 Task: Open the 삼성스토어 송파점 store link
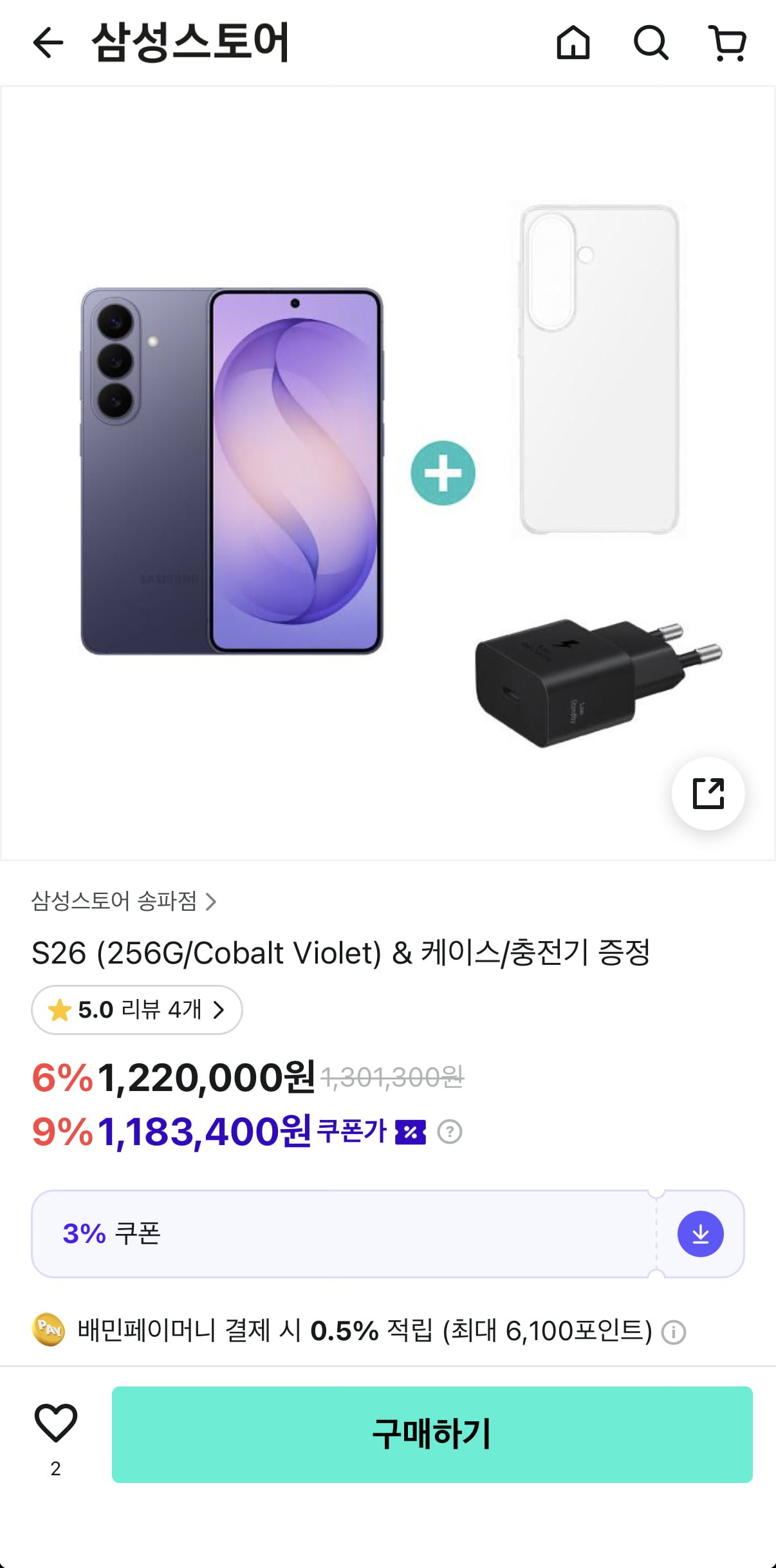124,901
